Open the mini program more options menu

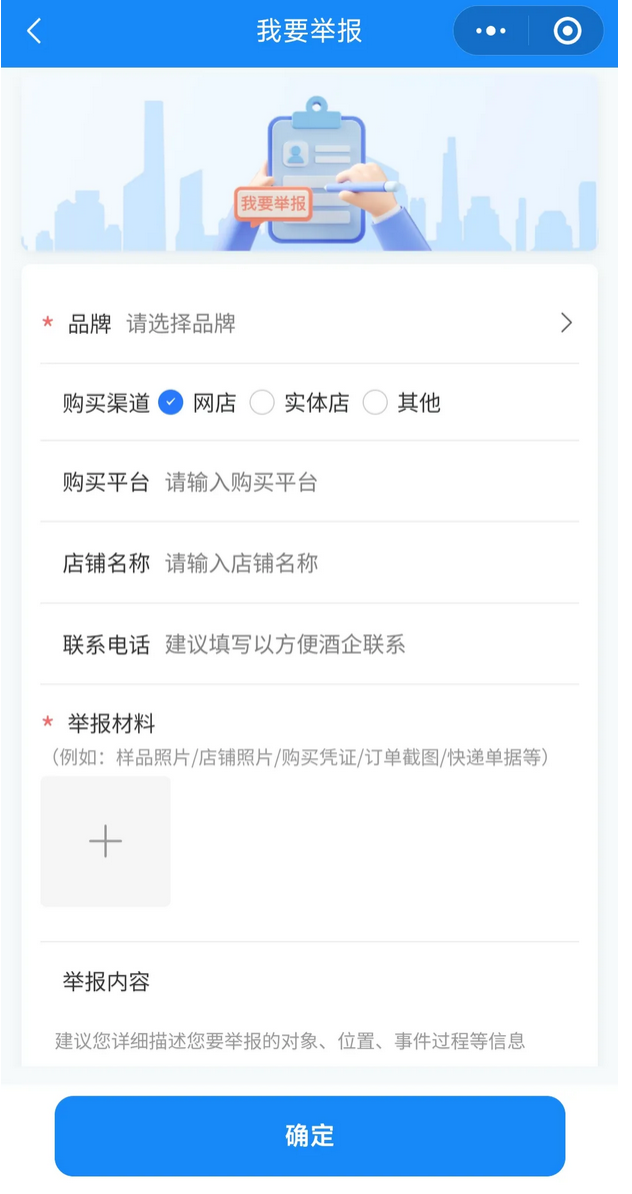click(x=491, y=31)
